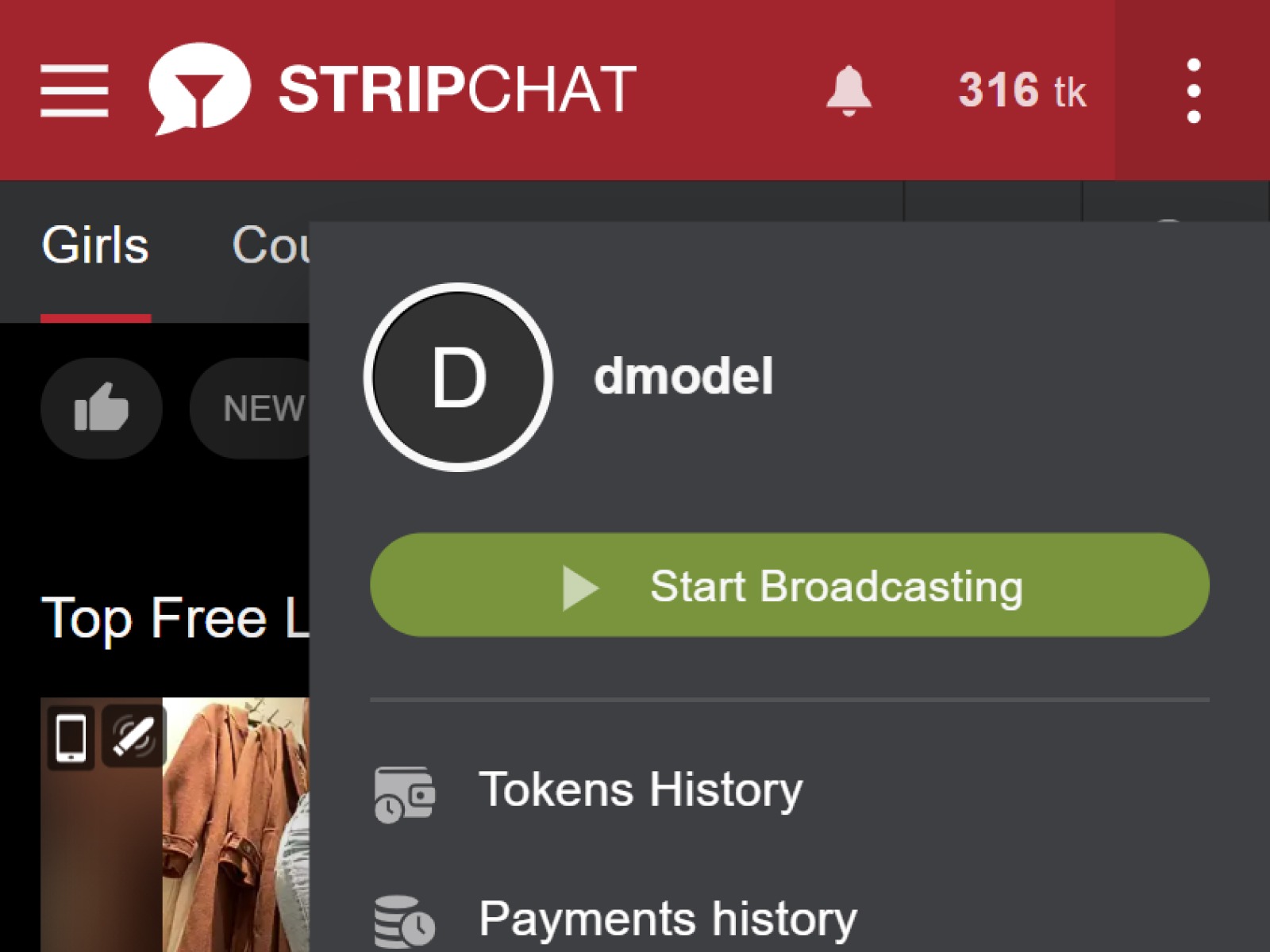Open the hamburger navigation menu
The height and width of the screenshot is (952, 1270).
click(75, 90)
